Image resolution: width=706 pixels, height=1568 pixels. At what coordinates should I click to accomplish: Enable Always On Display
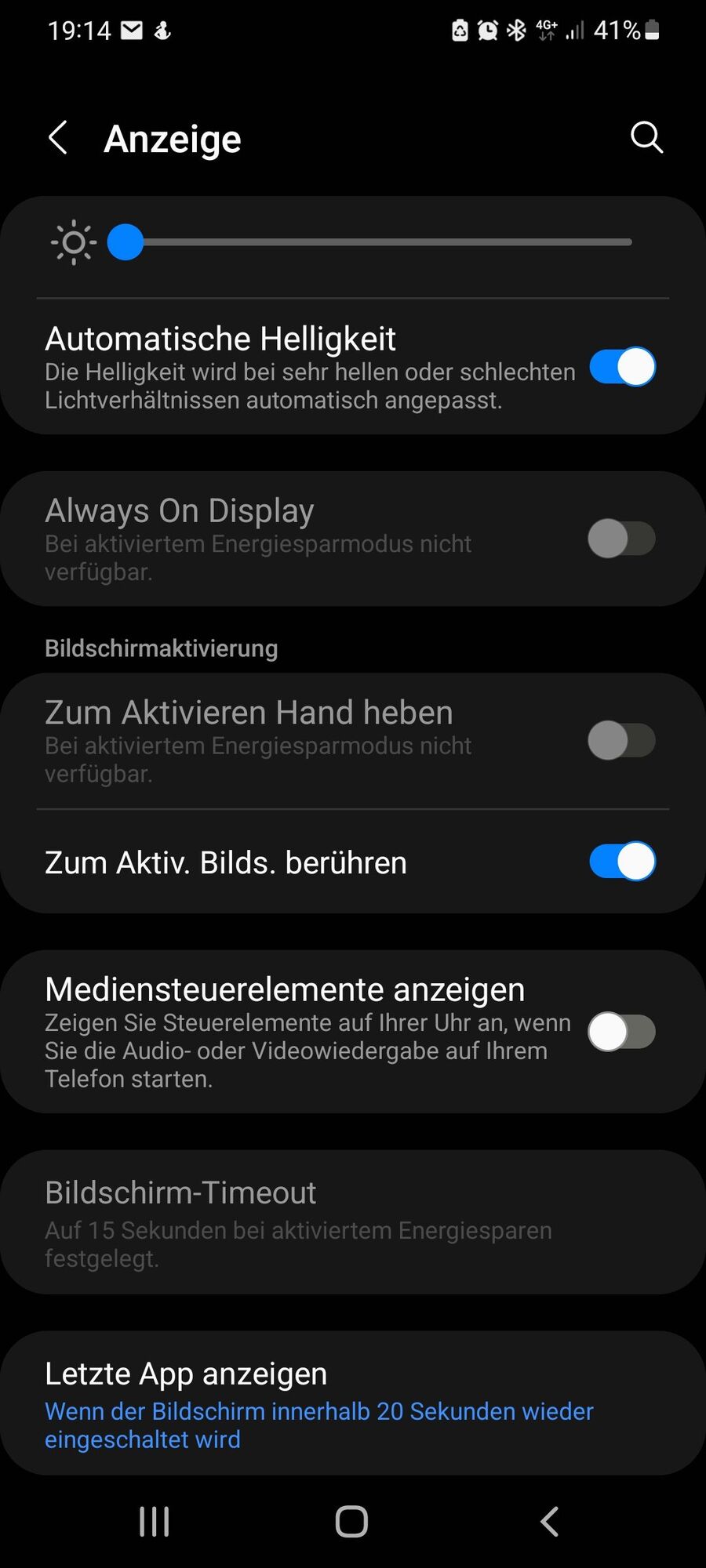621,539
